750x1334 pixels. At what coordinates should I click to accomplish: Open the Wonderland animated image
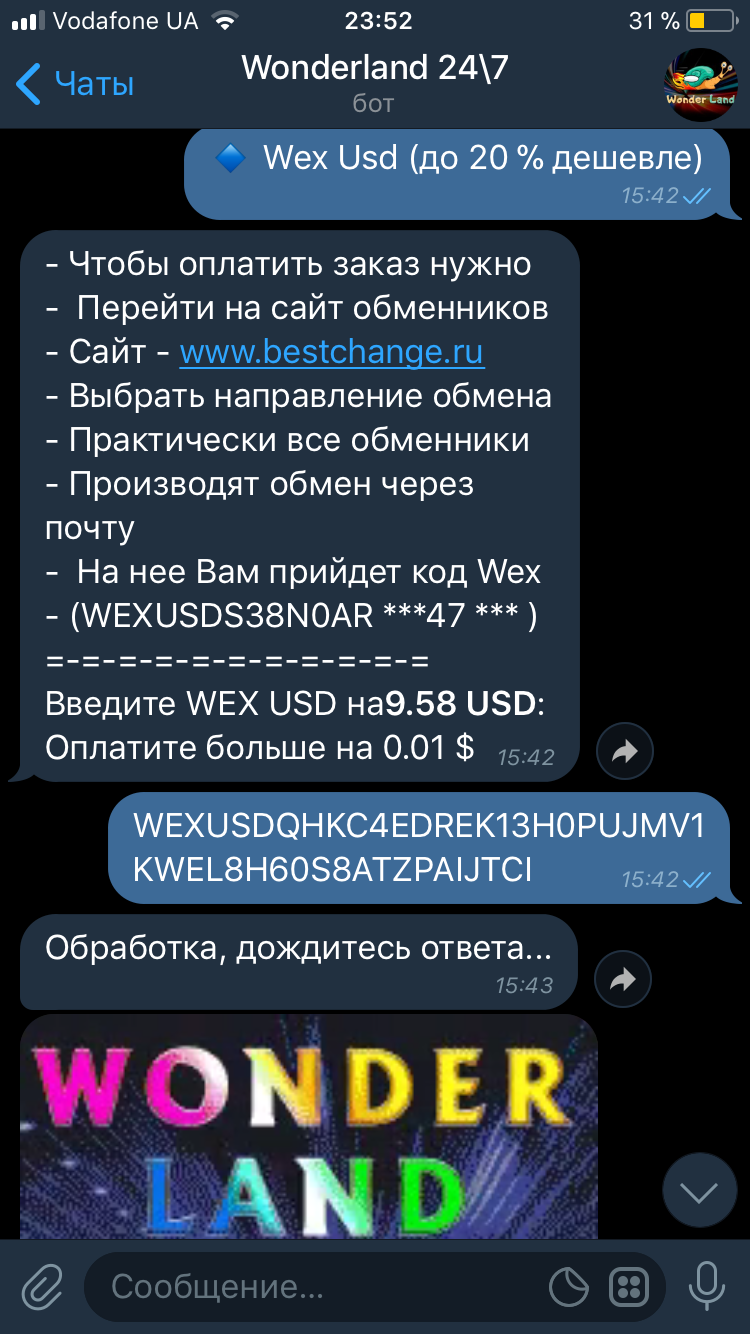coord(309,1127)
